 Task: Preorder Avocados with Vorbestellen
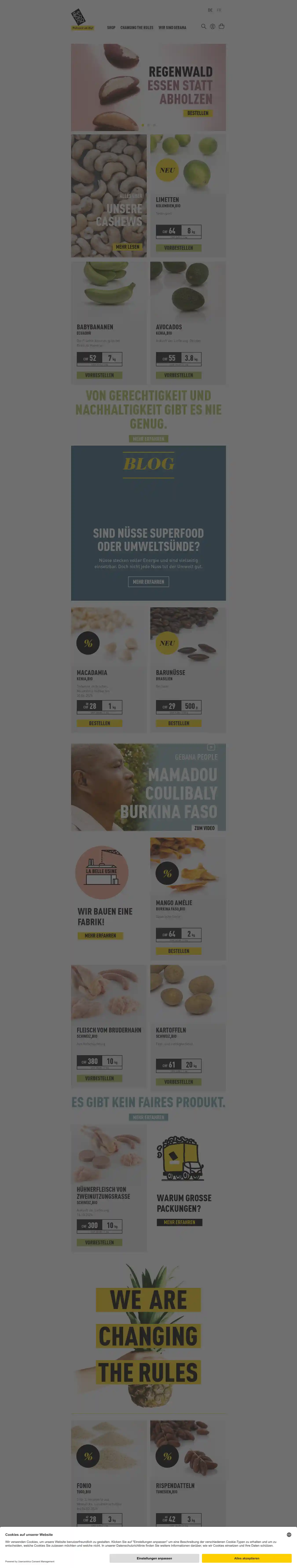[x=179, y=376]
